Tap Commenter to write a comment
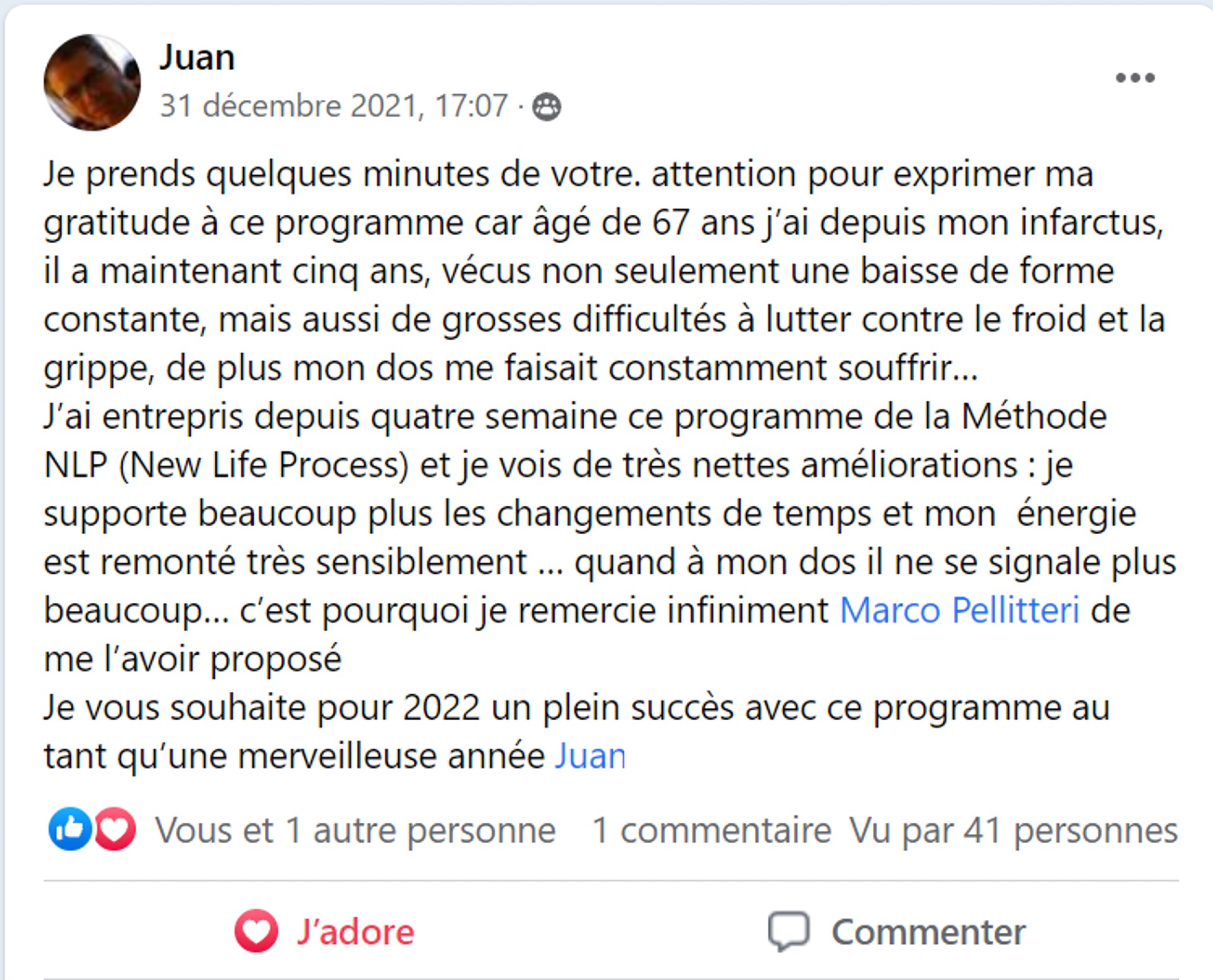1213x980 pixels. (x=897, y=931)
